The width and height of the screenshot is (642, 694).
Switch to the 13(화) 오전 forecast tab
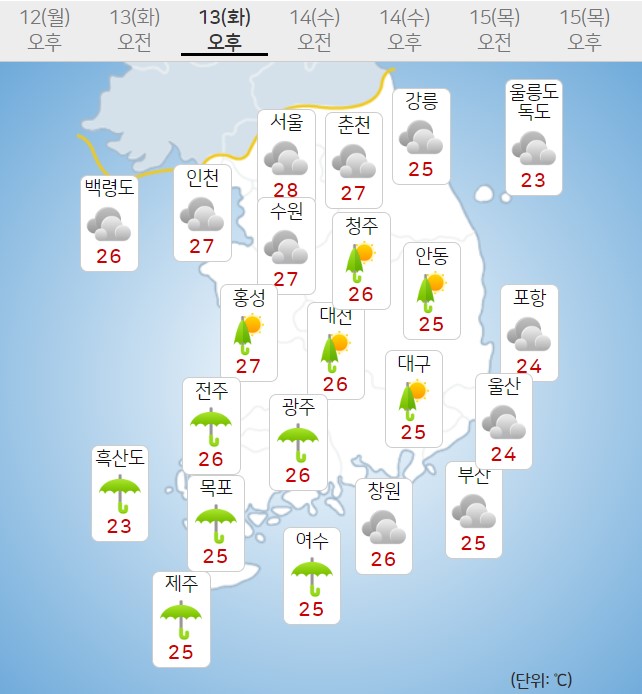134,30
